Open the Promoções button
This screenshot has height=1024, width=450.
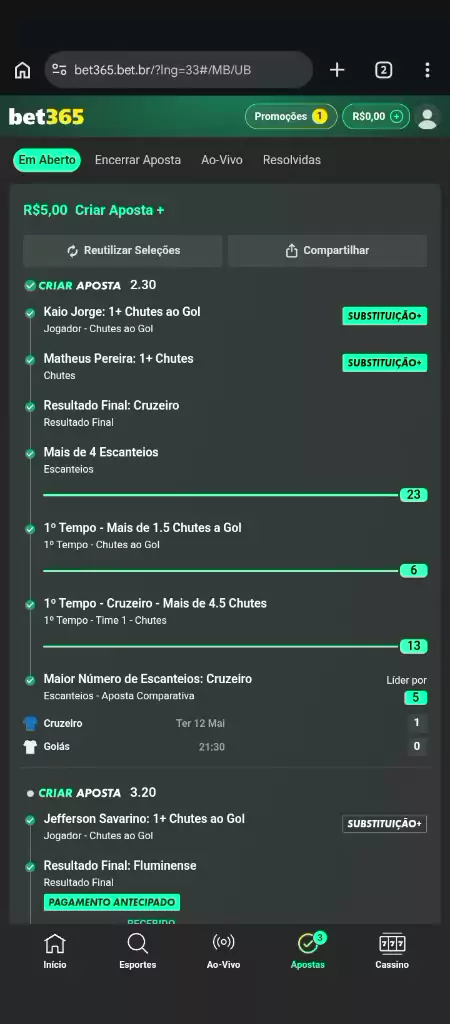[x=291, y=116]
